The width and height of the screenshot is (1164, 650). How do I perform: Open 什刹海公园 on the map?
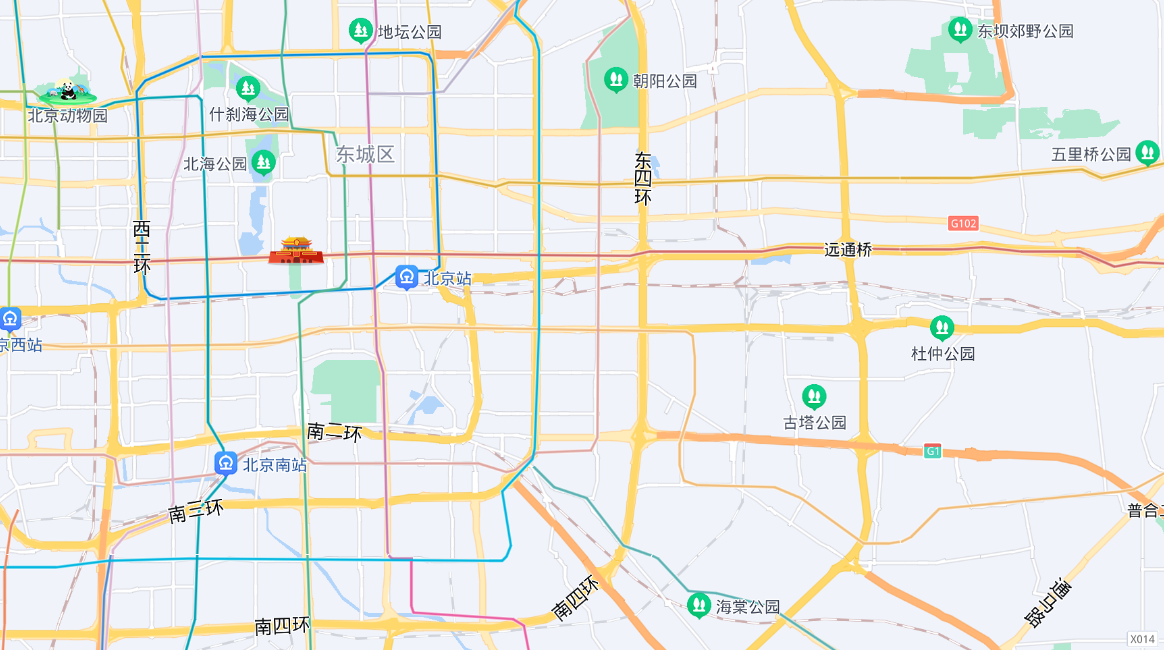click(x=248, y=89)
